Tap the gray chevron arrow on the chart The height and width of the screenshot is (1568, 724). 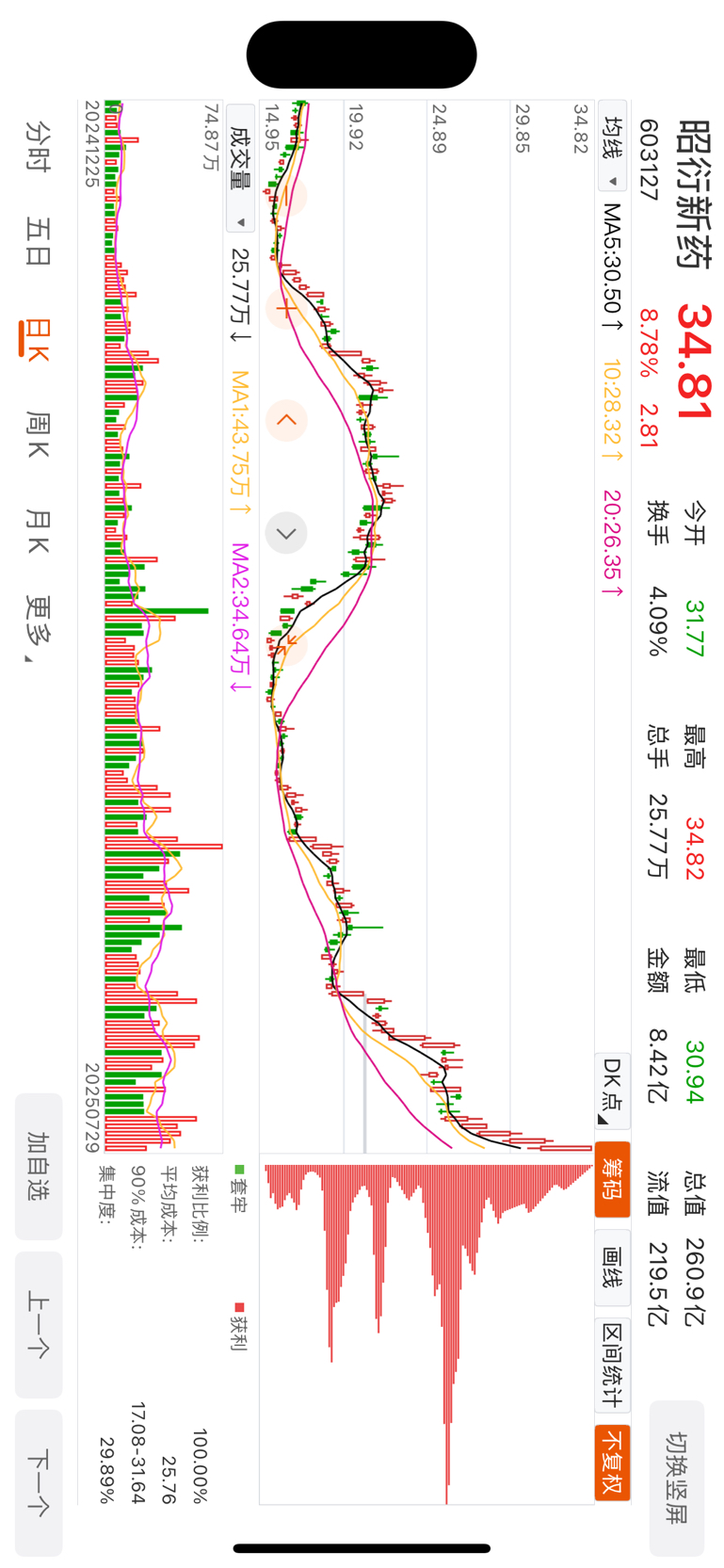[x=286, y=533]
